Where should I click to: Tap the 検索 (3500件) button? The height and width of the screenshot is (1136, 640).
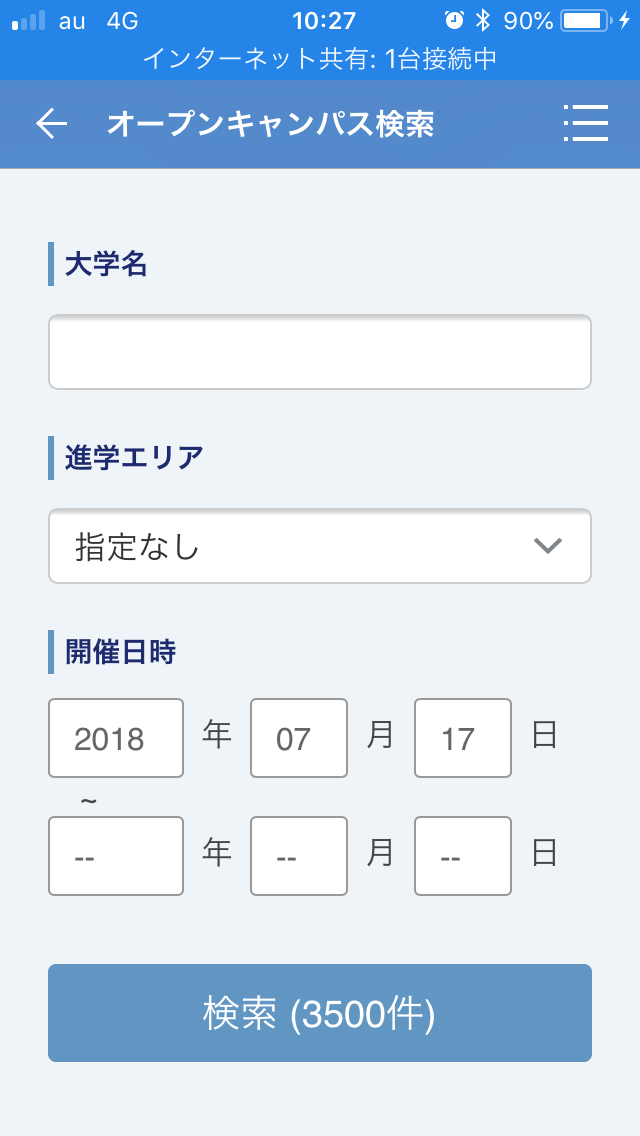click(x=320, y=1013)
